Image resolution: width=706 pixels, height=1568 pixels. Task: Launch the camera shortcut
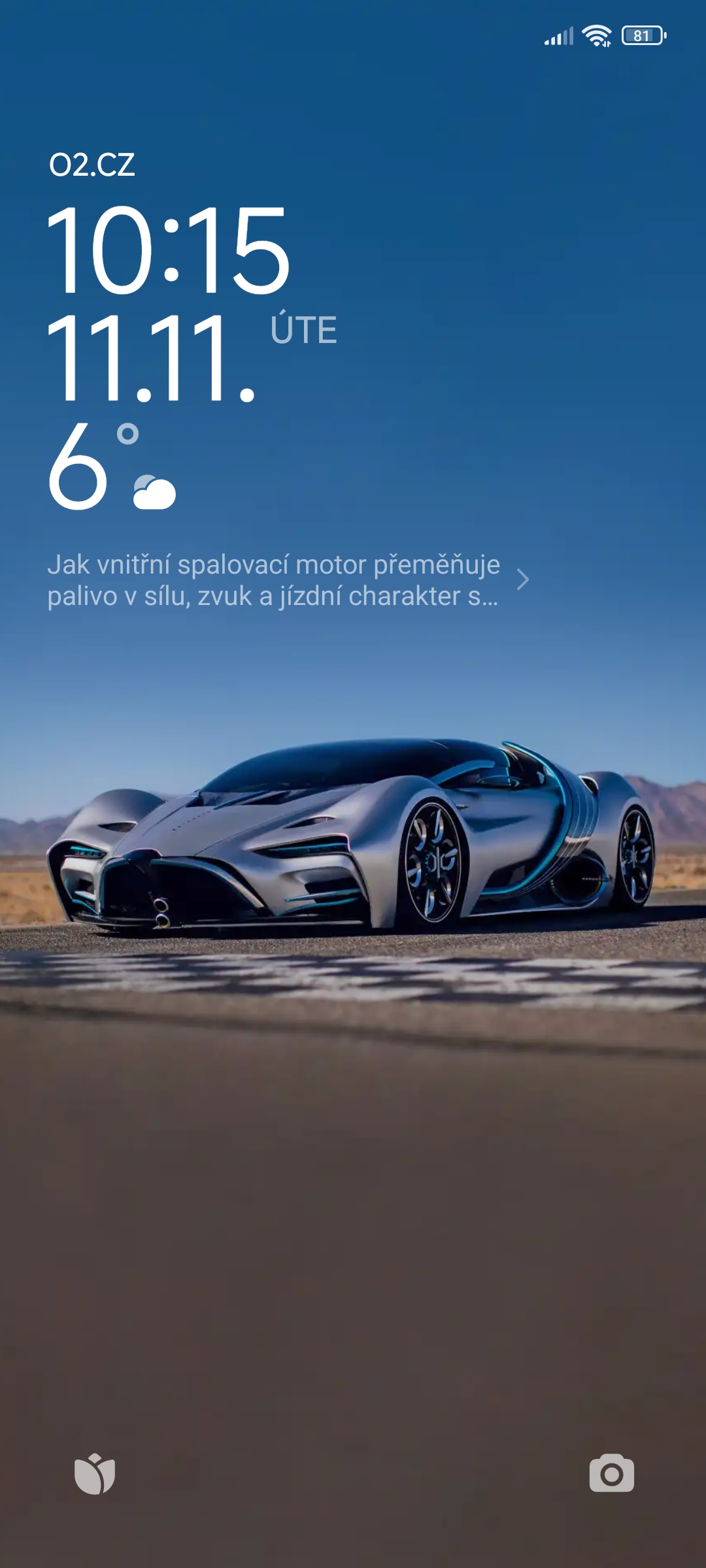point(611,1474)
